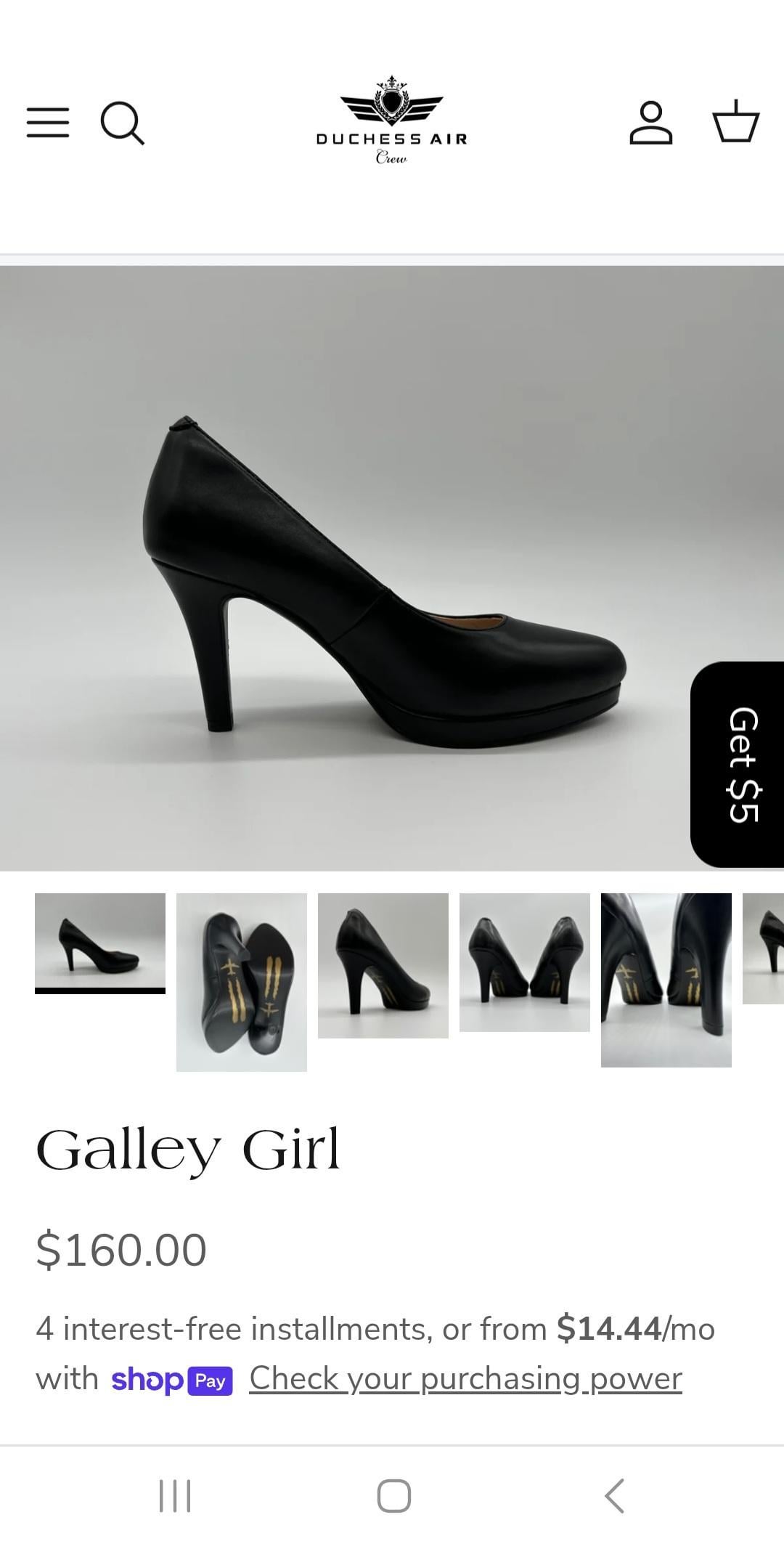Select the close-up heels thumbnail
The image size is (784, 1549).
click(x=666, y=980)
